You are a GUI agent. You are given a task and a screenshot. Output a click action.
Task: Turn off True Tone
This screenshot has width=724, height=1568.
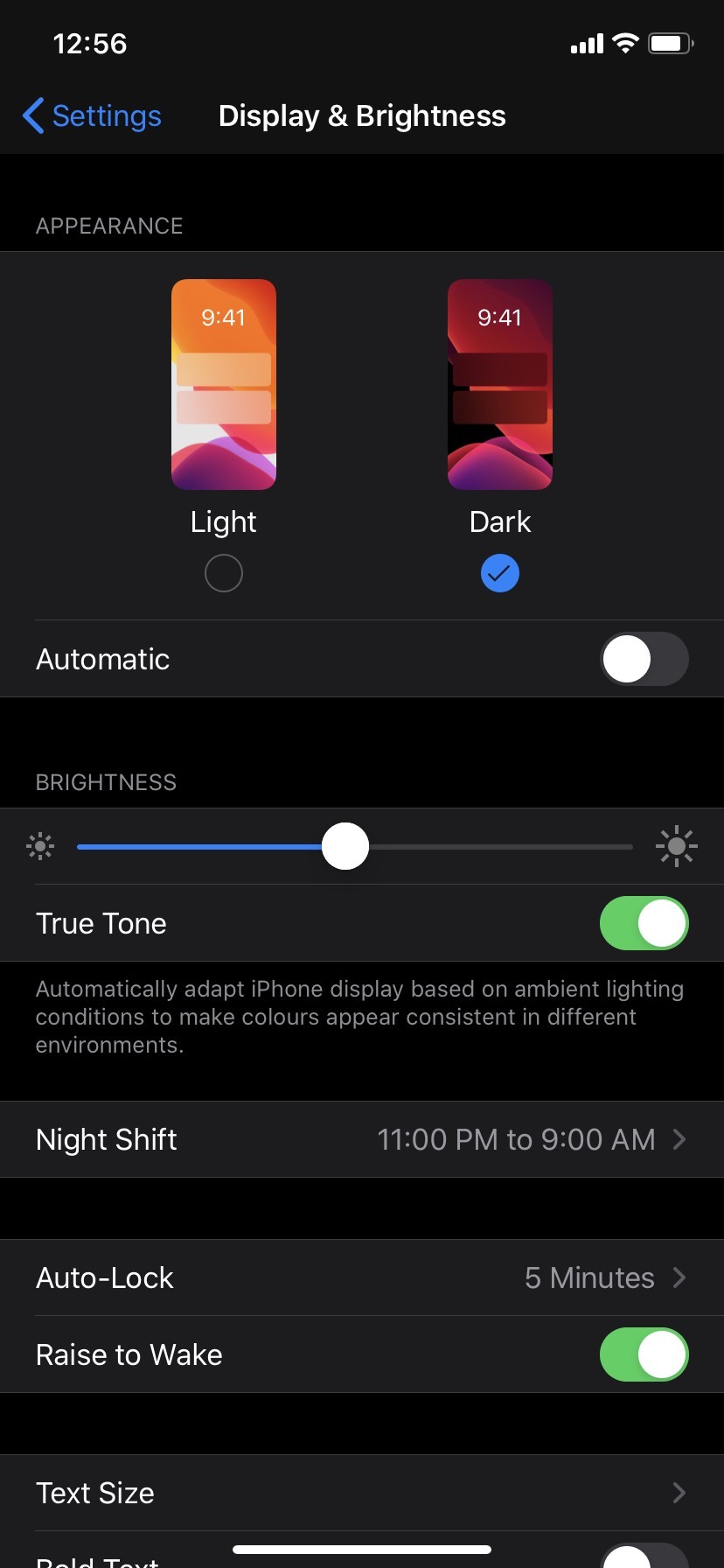pyautogui.click(x=644, y=923)
